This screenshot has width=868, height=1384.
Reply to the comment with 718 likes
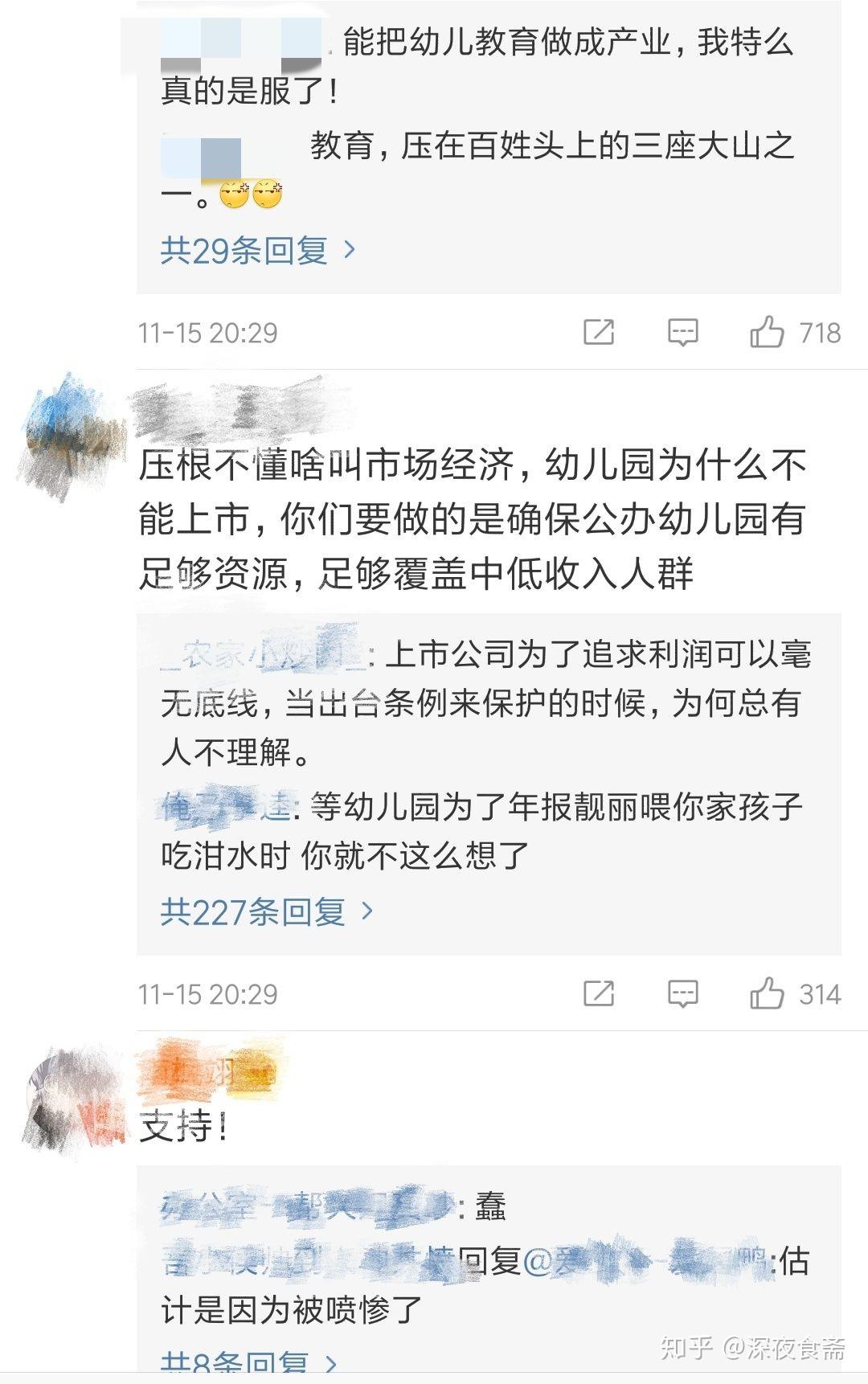tap(682, 332)
